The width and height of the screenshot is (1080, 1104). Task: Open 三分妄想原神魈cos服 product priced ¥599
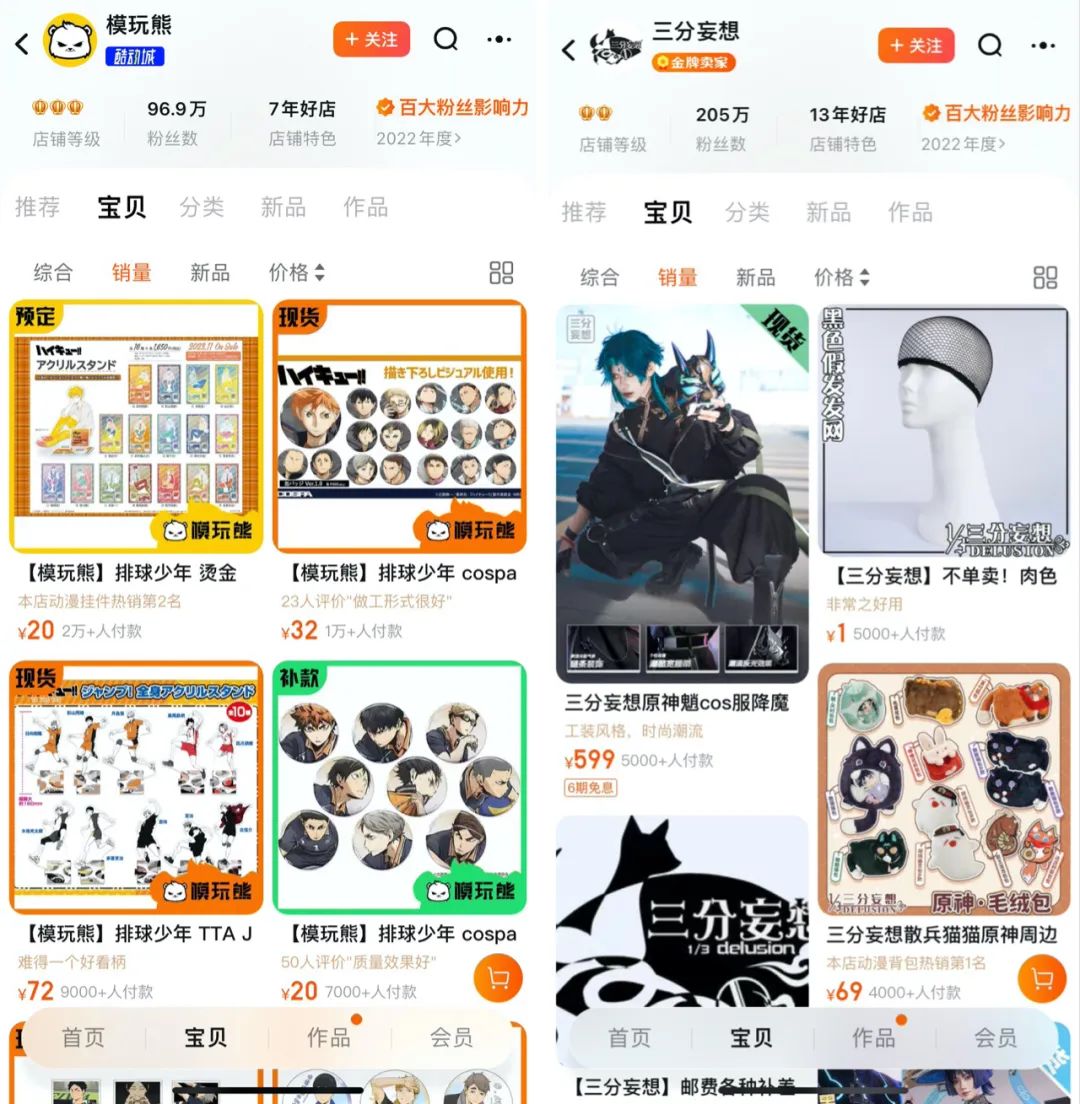coord(682,551)
